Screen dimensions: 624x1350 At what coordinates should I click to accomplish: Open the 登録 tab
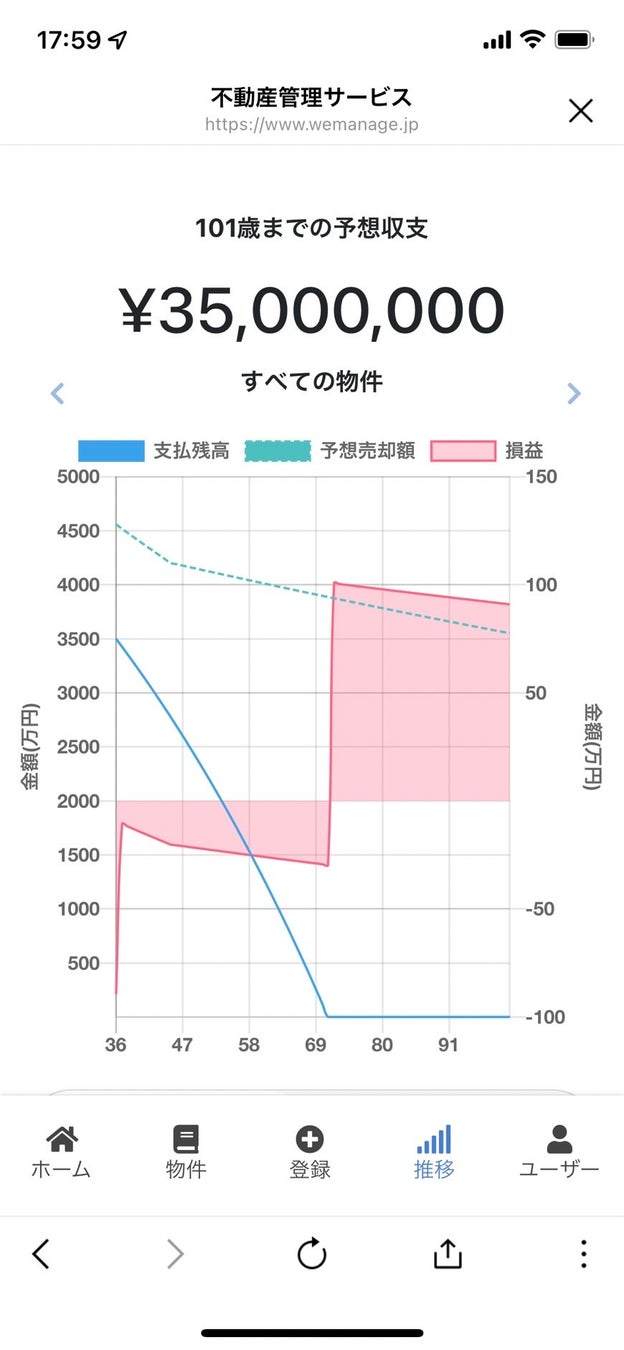tap(310, 1151)
